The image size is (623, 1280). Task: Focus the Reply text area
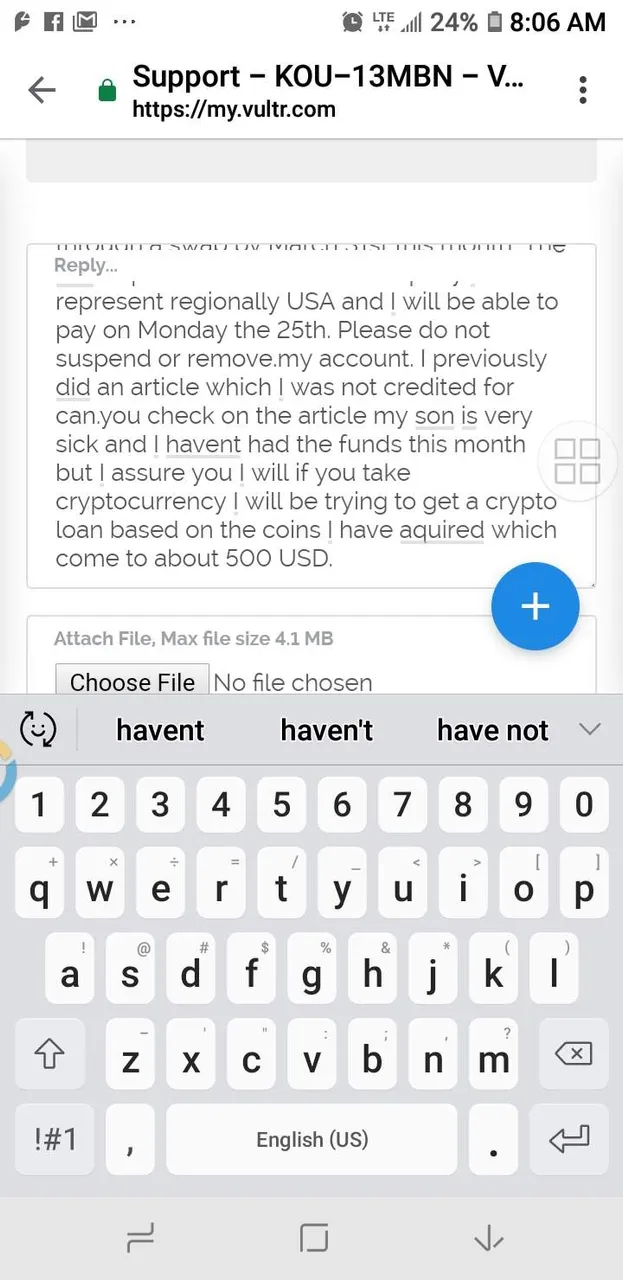(x=311, y=416)
